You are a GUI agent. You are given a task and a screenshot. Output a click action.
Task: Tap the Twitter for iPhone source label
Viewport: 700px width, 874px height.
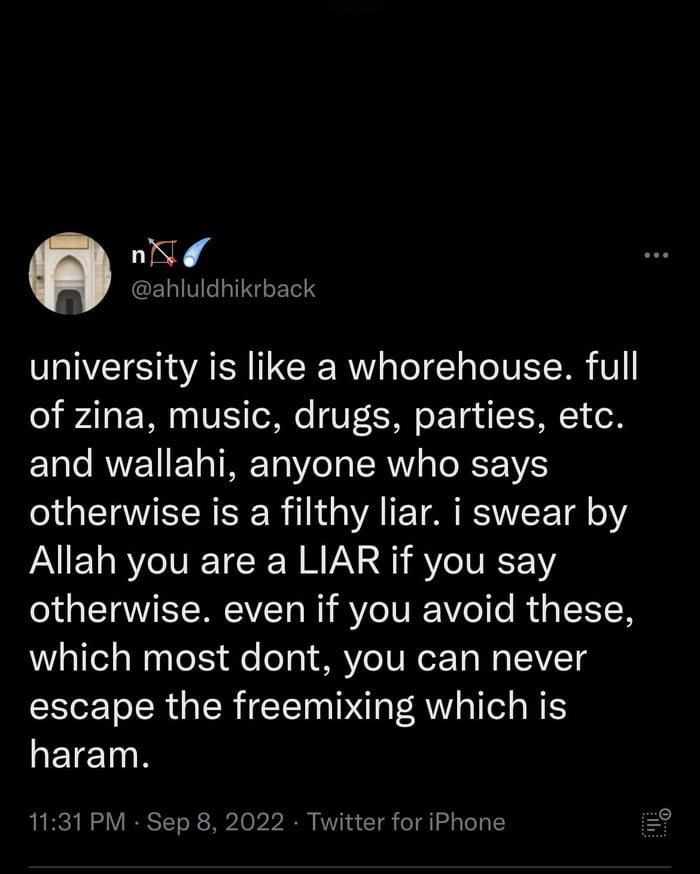pyautogui.click(x=406, y=822)
